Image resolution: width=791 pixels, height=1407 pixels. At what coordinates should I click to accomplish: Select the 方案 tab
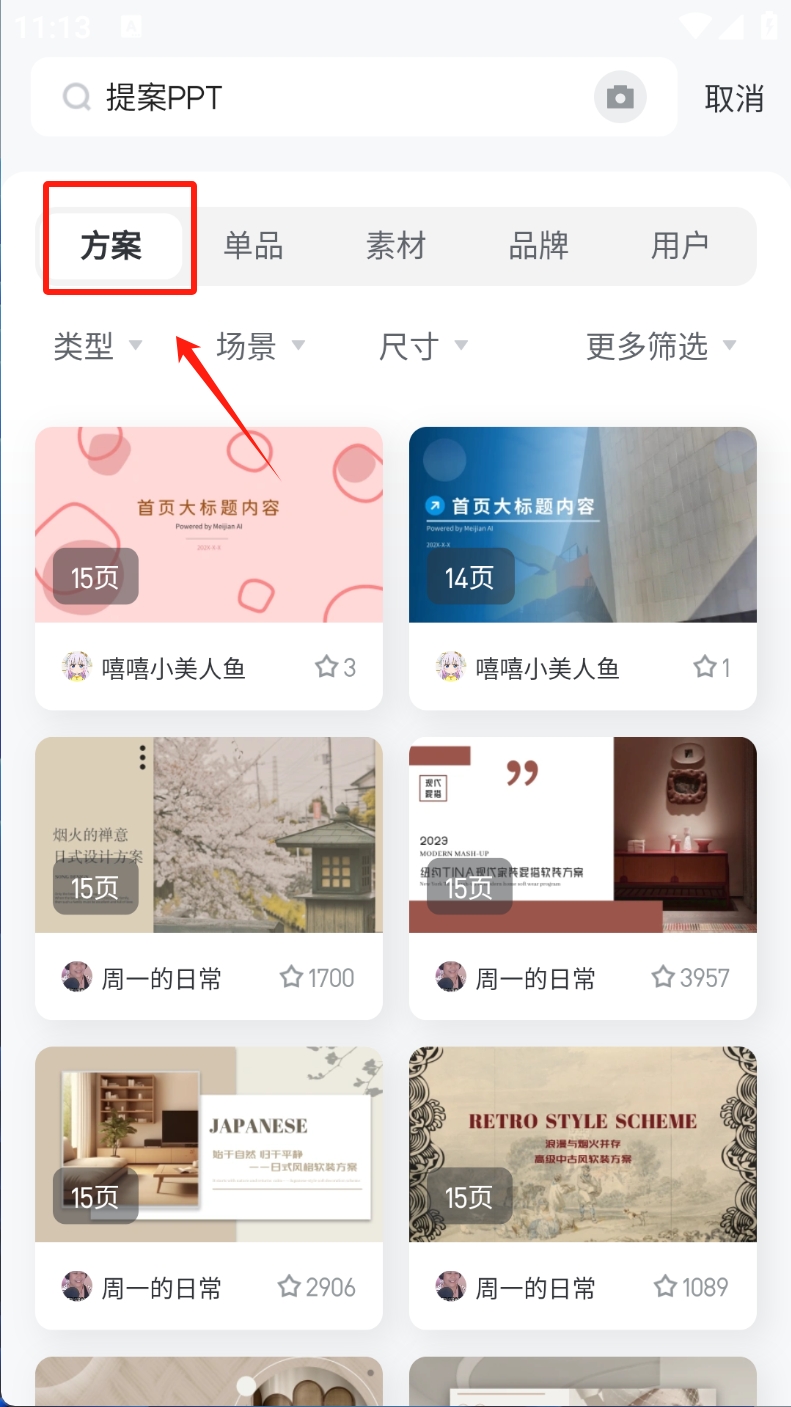111,246
